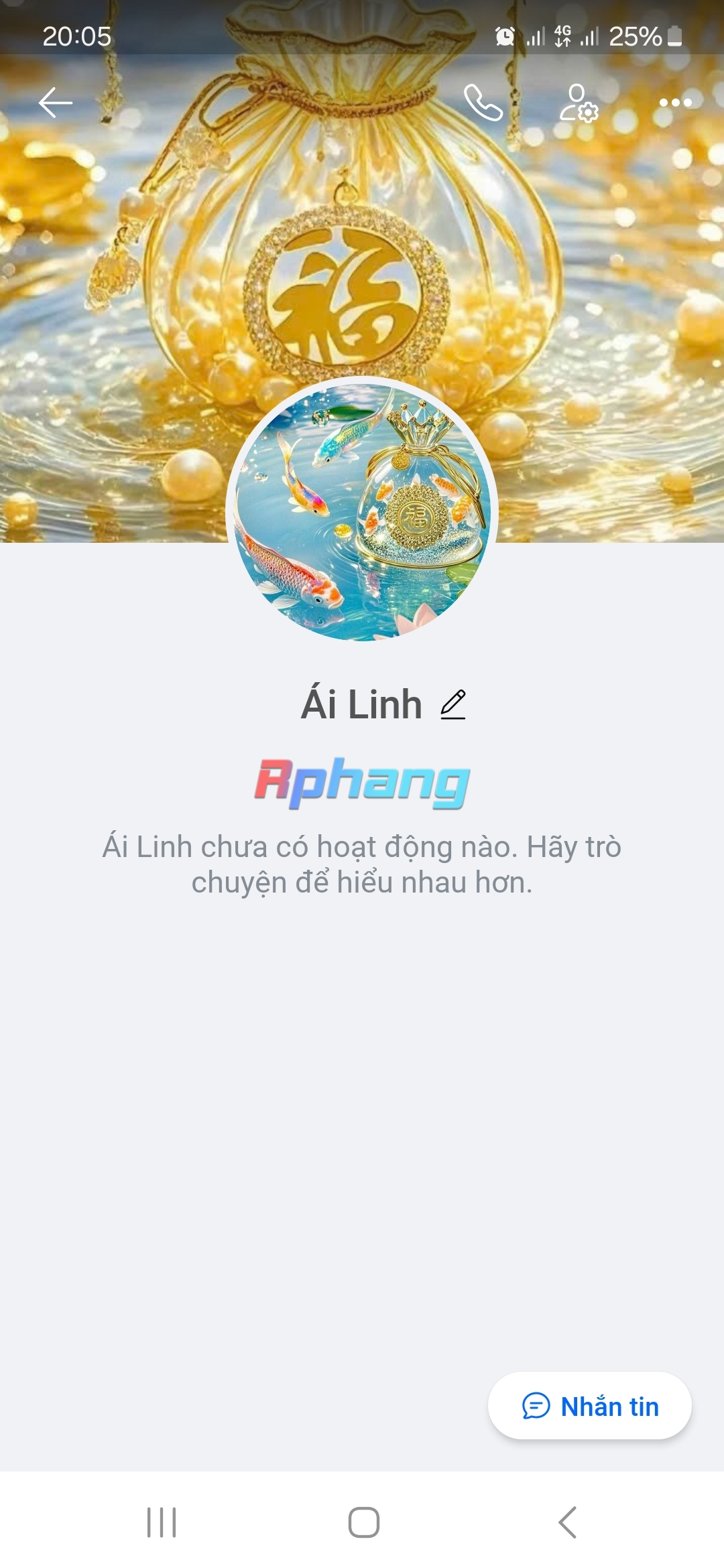Edit Ái Linh's alias with the pencil icon
Viewport: 724px width, 1568px height.
coord(453,704)
